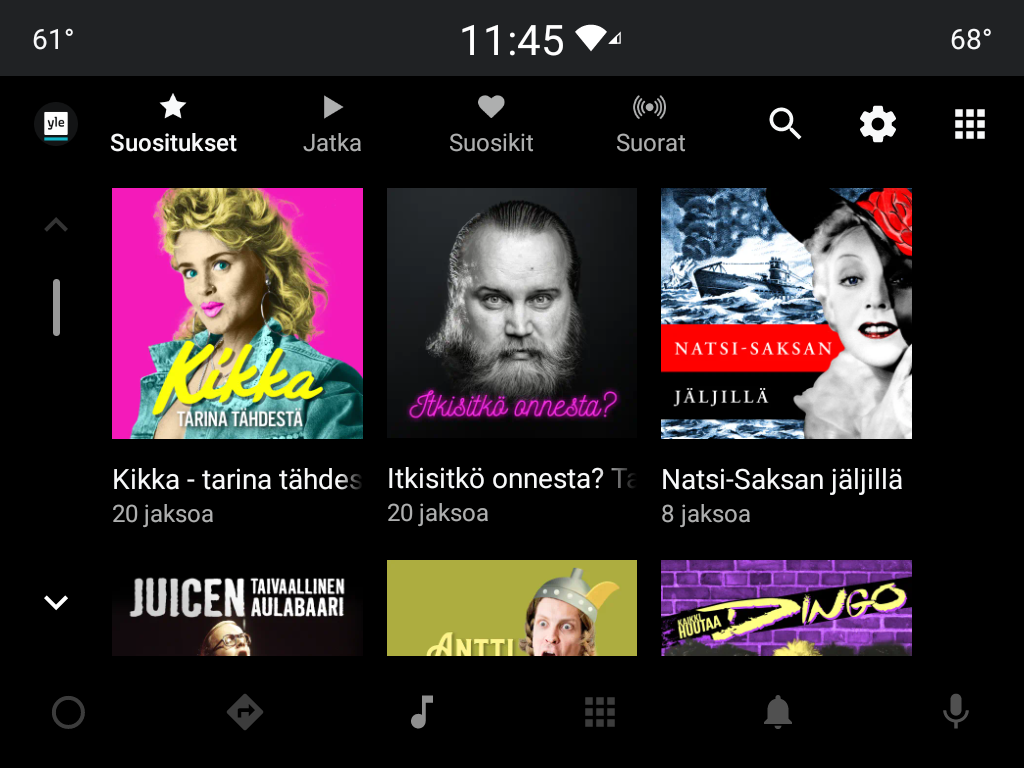Open the Yle app logo icon
Image resolution: width=1024 pixels, height=768 pixels.
(x=56, y=125)
